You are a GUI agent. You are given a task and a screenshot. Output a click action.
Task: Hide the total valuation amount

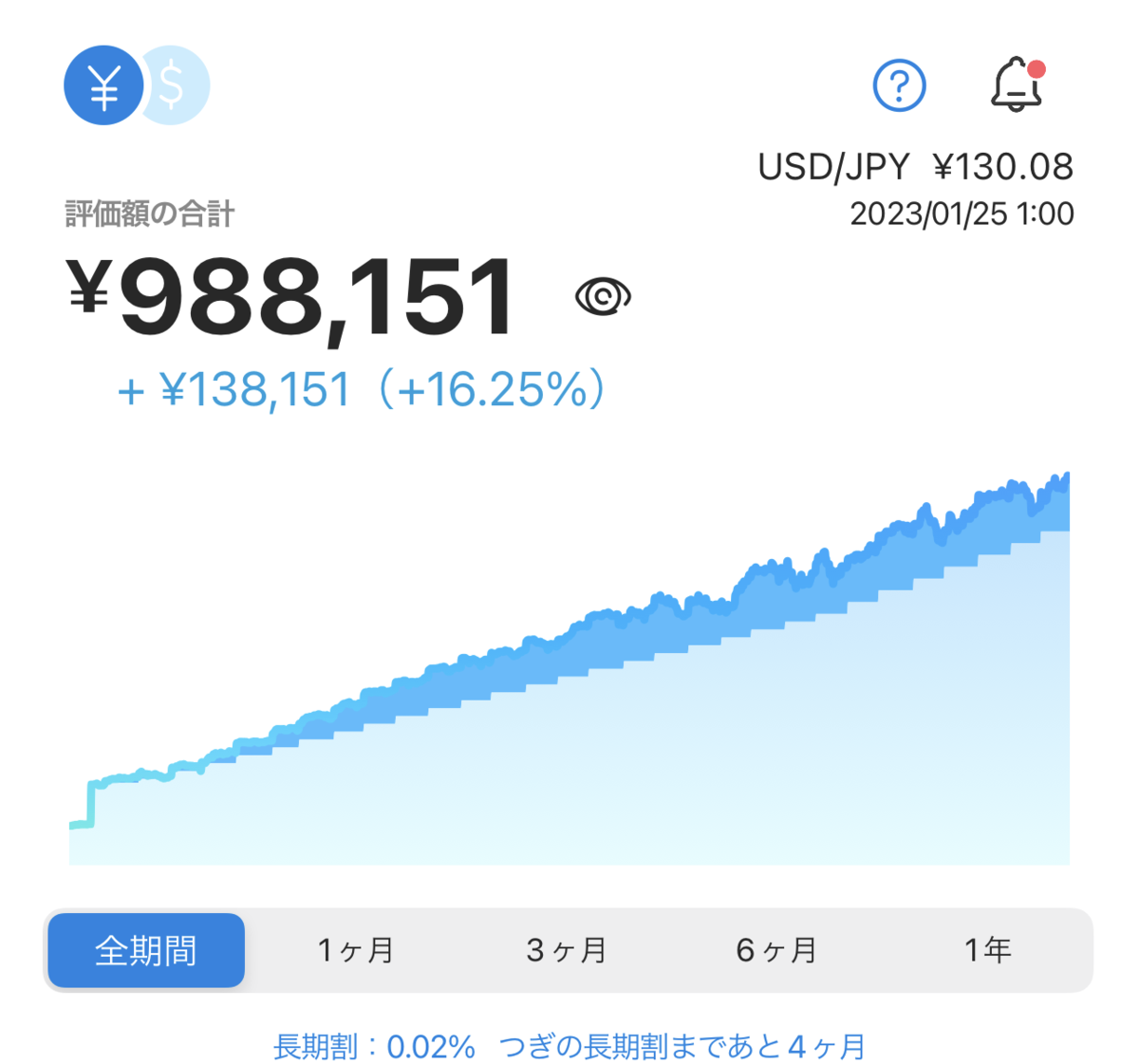pos(603,297)
